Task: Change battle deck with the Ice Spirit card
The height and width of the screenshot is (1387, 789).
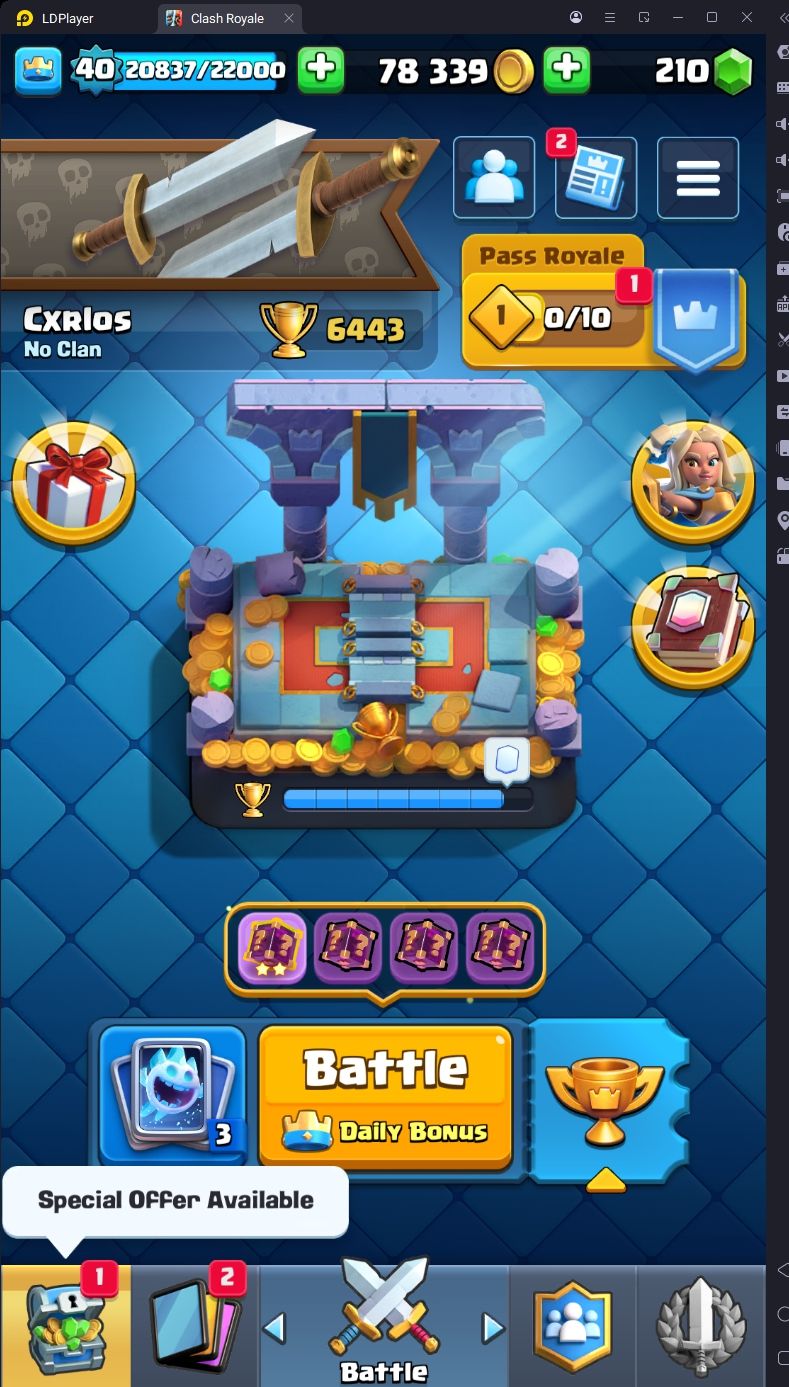Action: [172, 1094]
